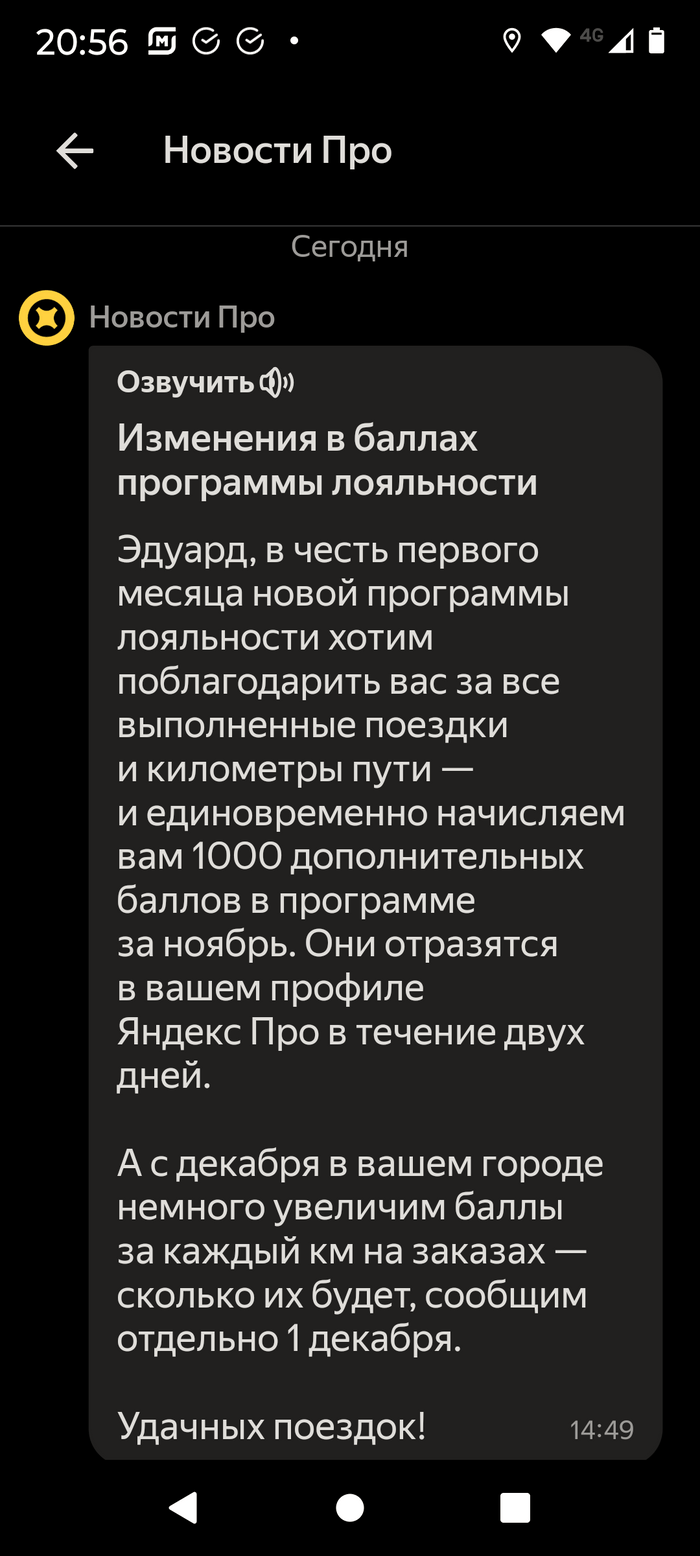
Task: Open recent apps with the square button
Action: coord(515,1508)
